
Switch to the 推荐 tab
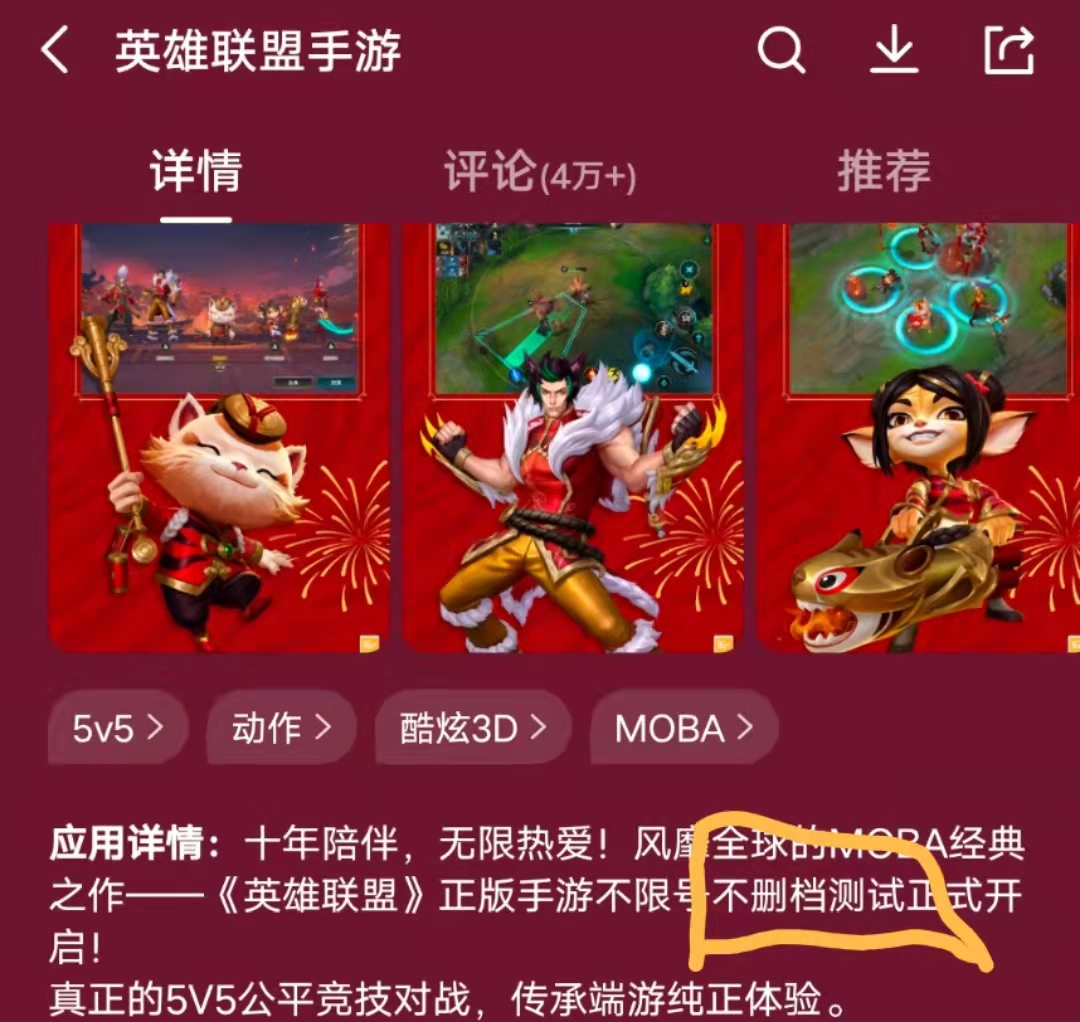pos(884,172)
